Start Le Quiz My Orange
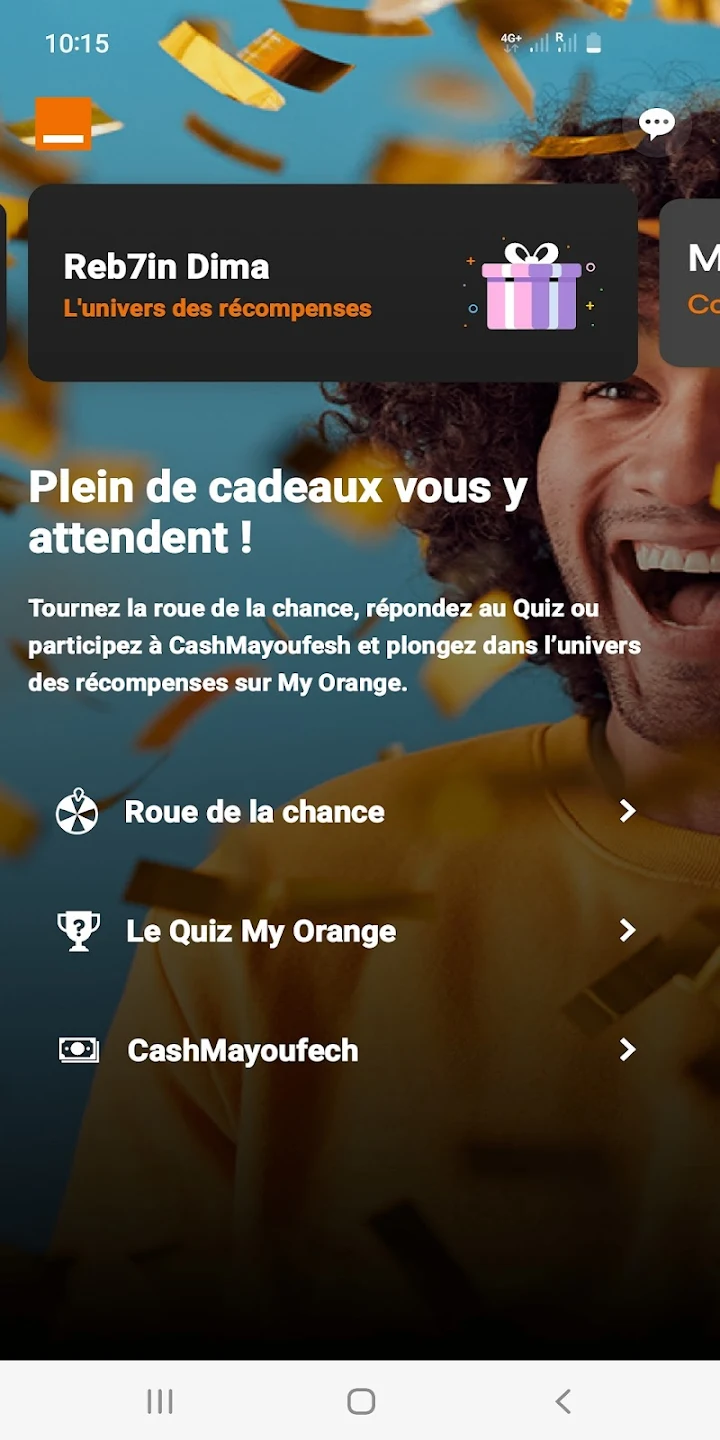720x1440 pixels. coord(345,931)
